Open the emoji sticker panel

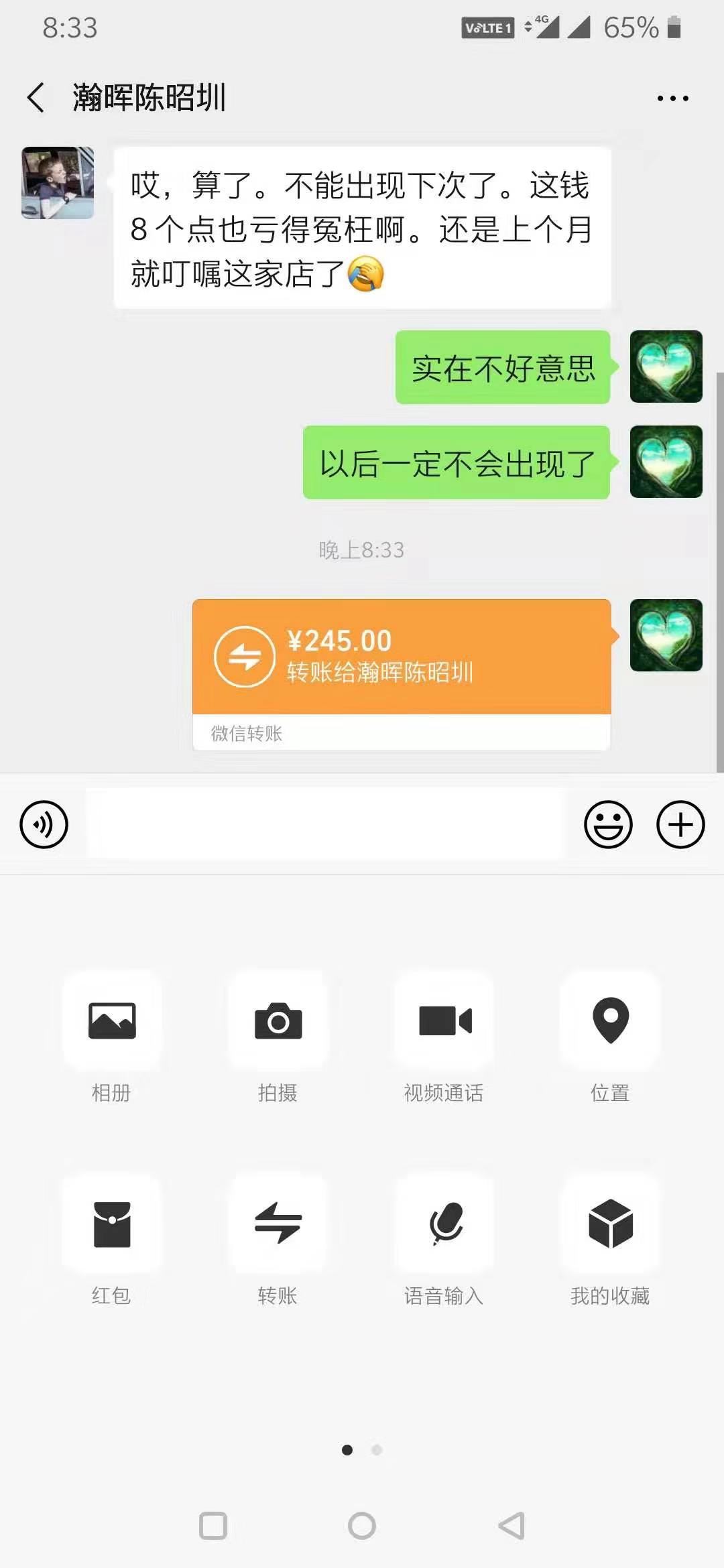tap(608, 824)
